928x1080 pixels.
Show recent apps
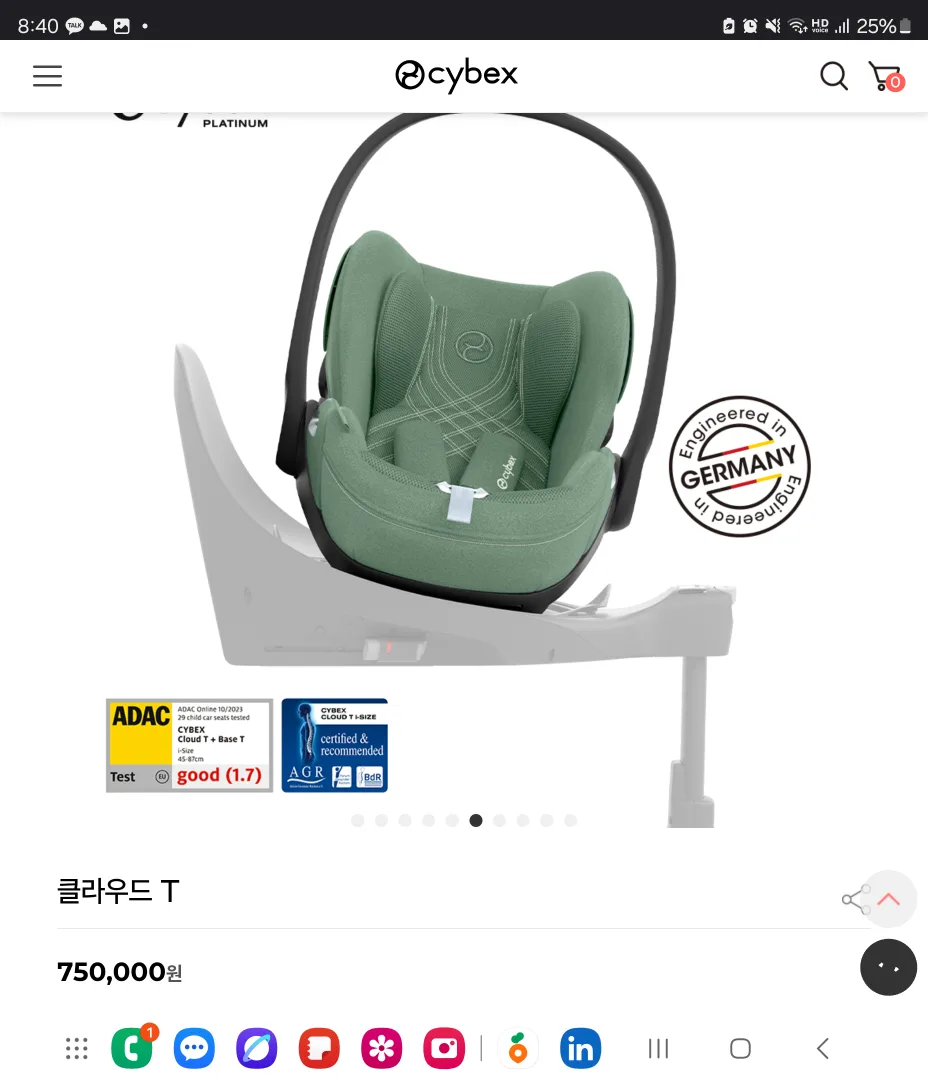[658, 1048]
